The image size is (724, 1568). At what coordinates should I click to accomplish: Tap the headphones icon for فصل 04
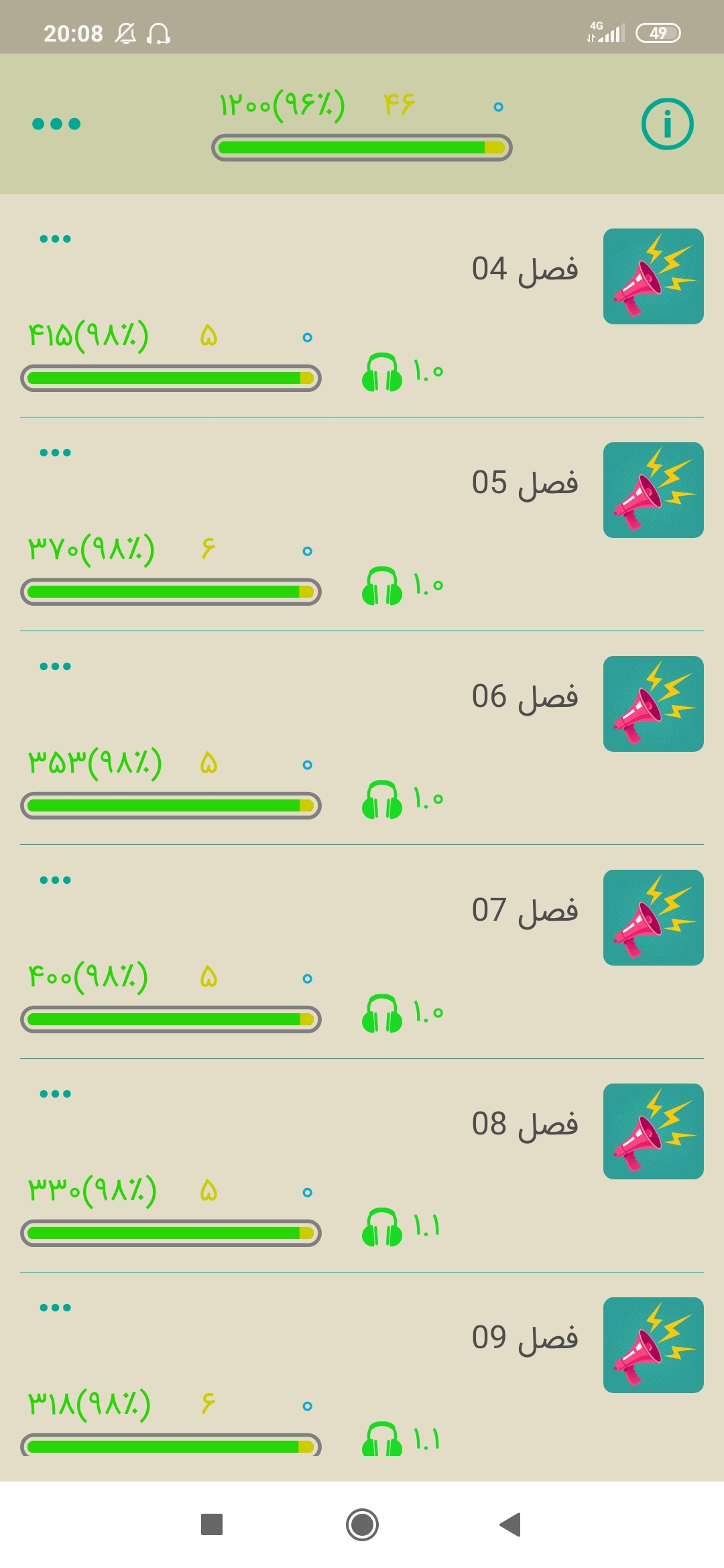click(x=382, y=372)
